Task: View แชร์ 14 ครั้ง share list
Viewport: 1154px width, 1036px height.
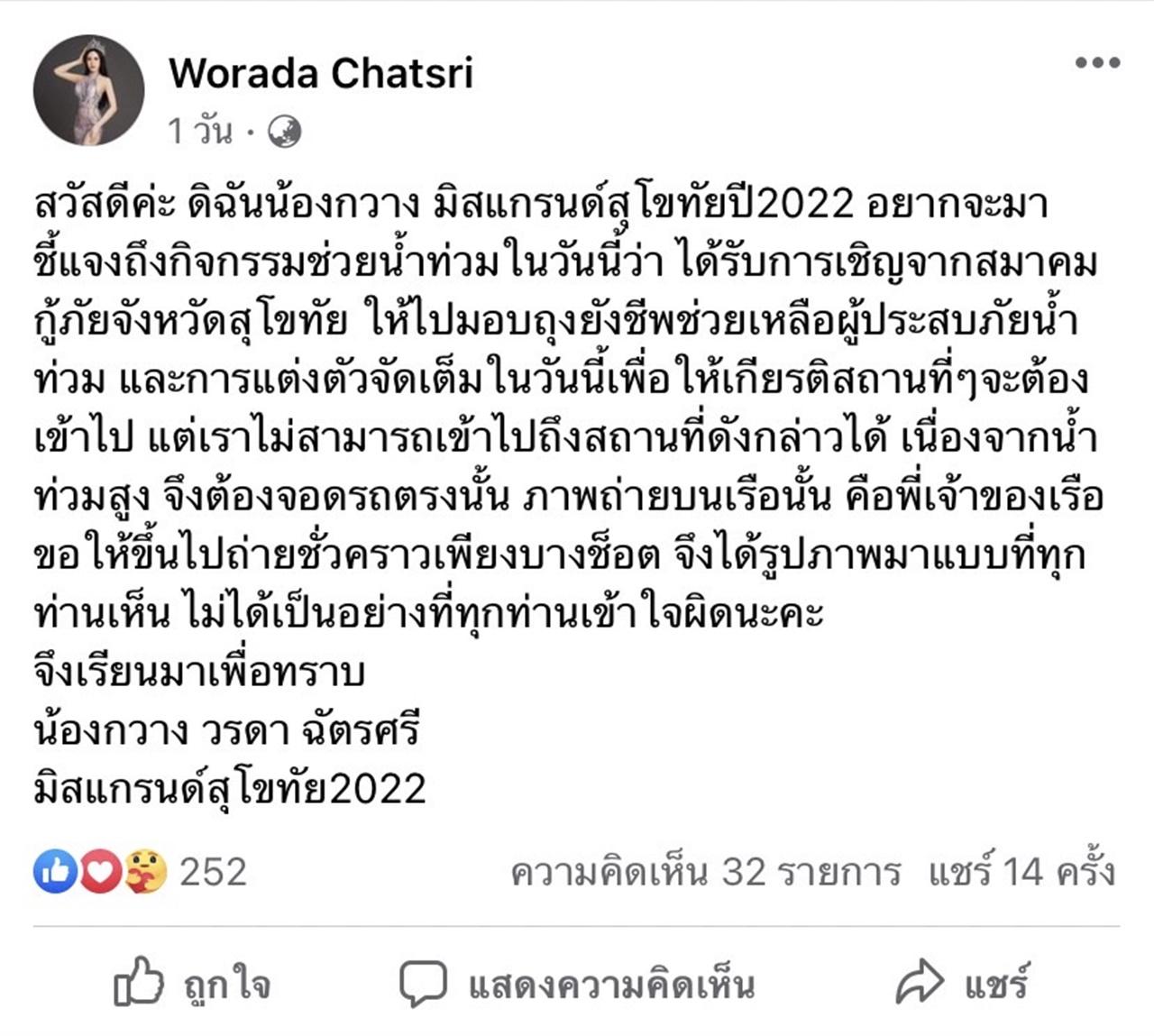Action: [x=1021, y=872]
